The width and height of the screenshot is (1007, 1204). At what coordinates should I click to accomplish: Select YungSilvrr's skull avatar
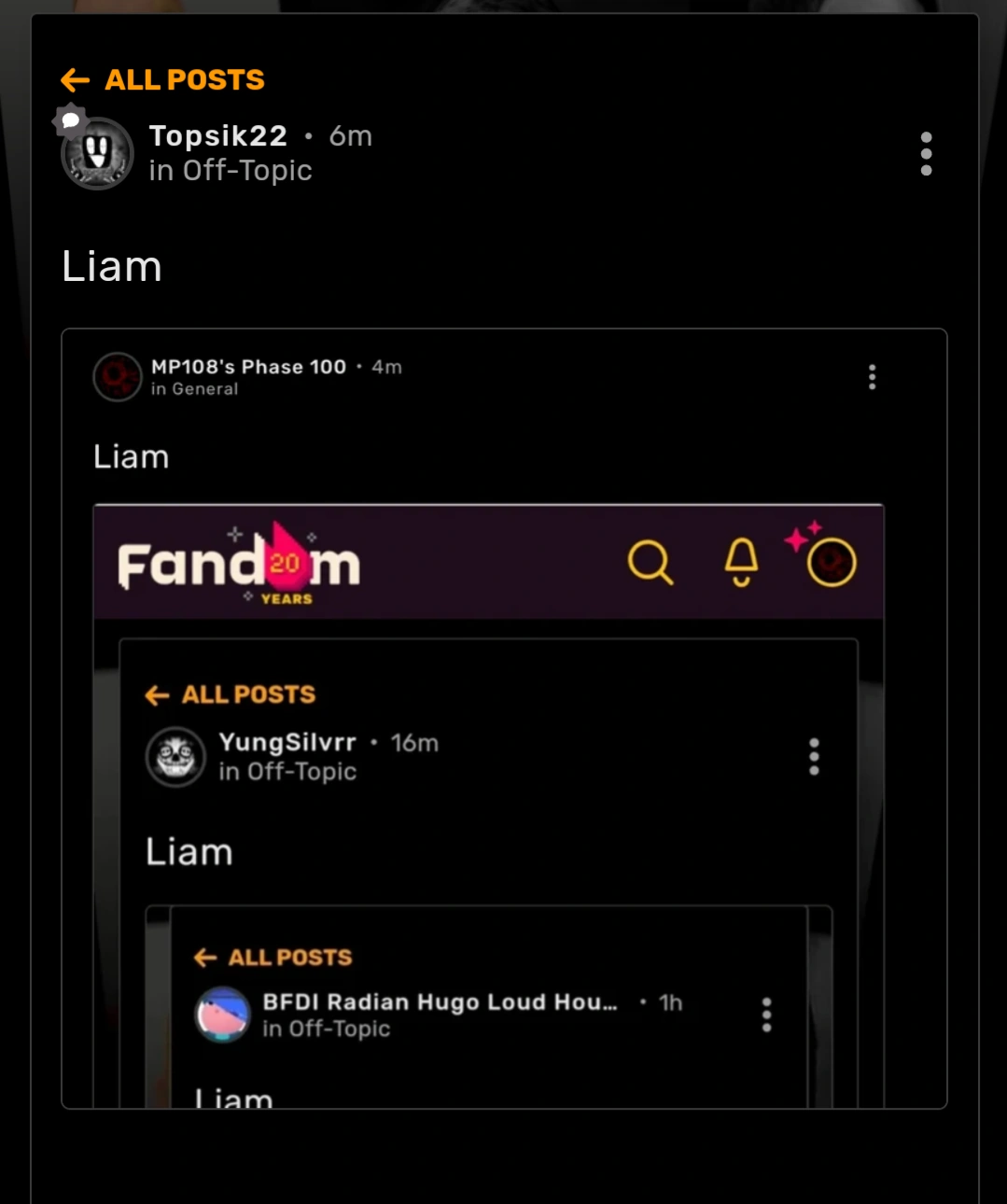[x=175, y=757]
